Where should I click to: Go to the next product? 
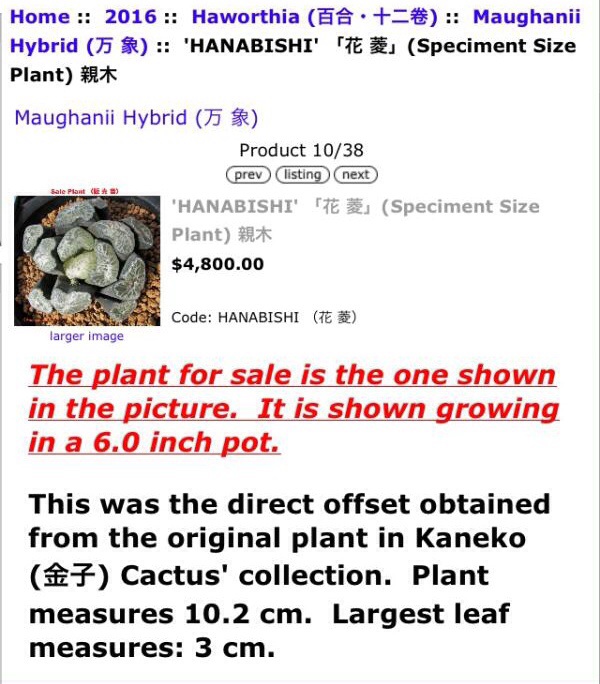point(355,174)
